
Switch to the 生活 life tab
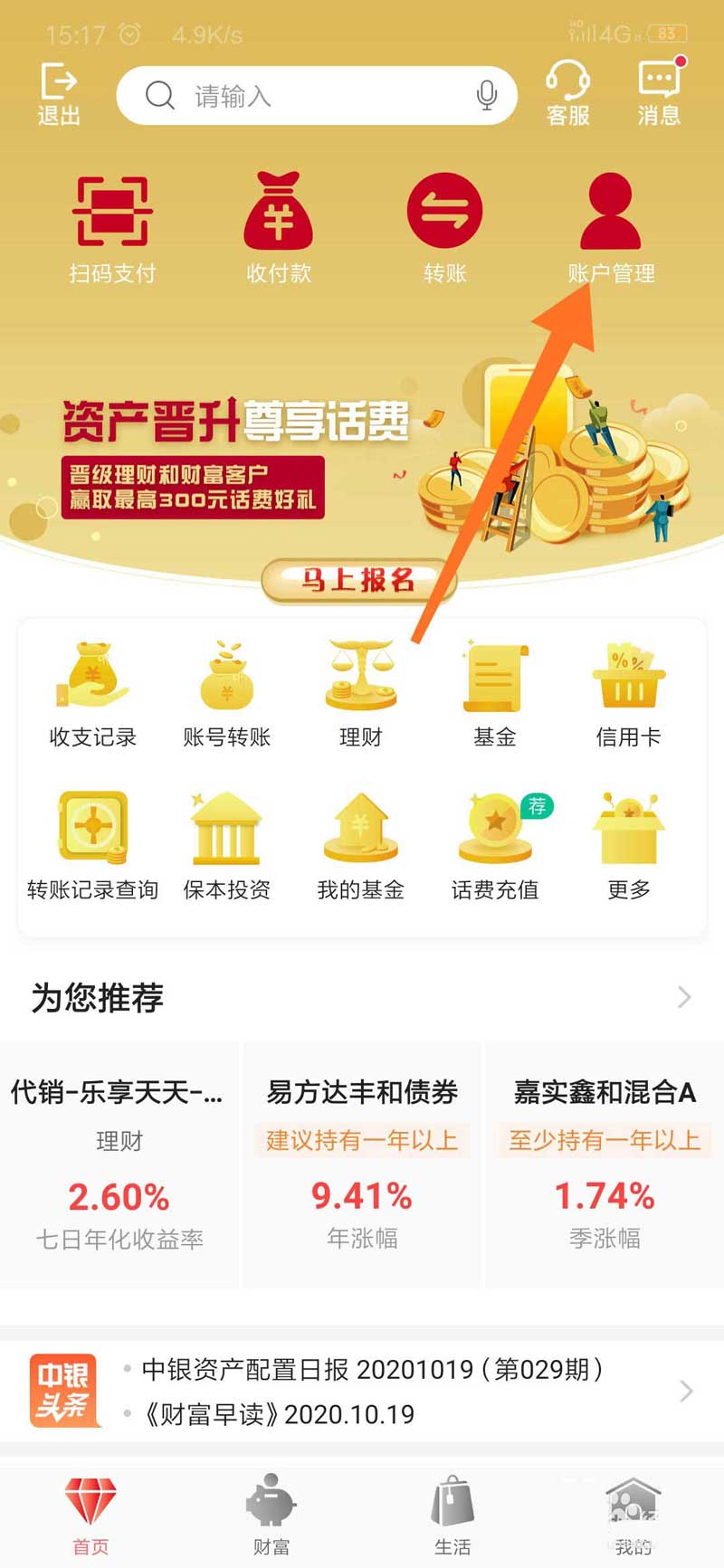point(451,1511)
